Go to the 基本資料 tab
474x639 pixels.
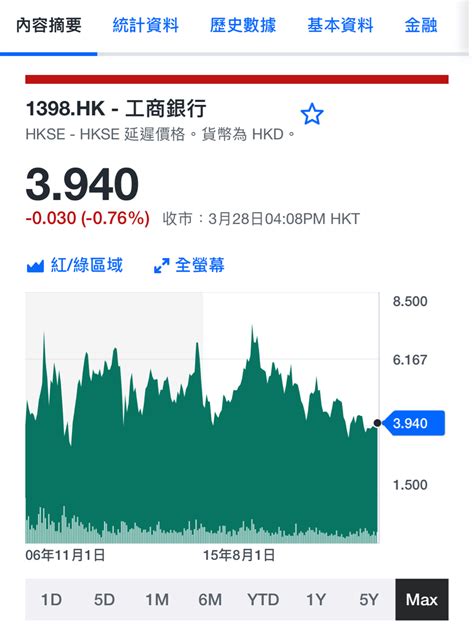pyautogui.click(x=340, y=25)
